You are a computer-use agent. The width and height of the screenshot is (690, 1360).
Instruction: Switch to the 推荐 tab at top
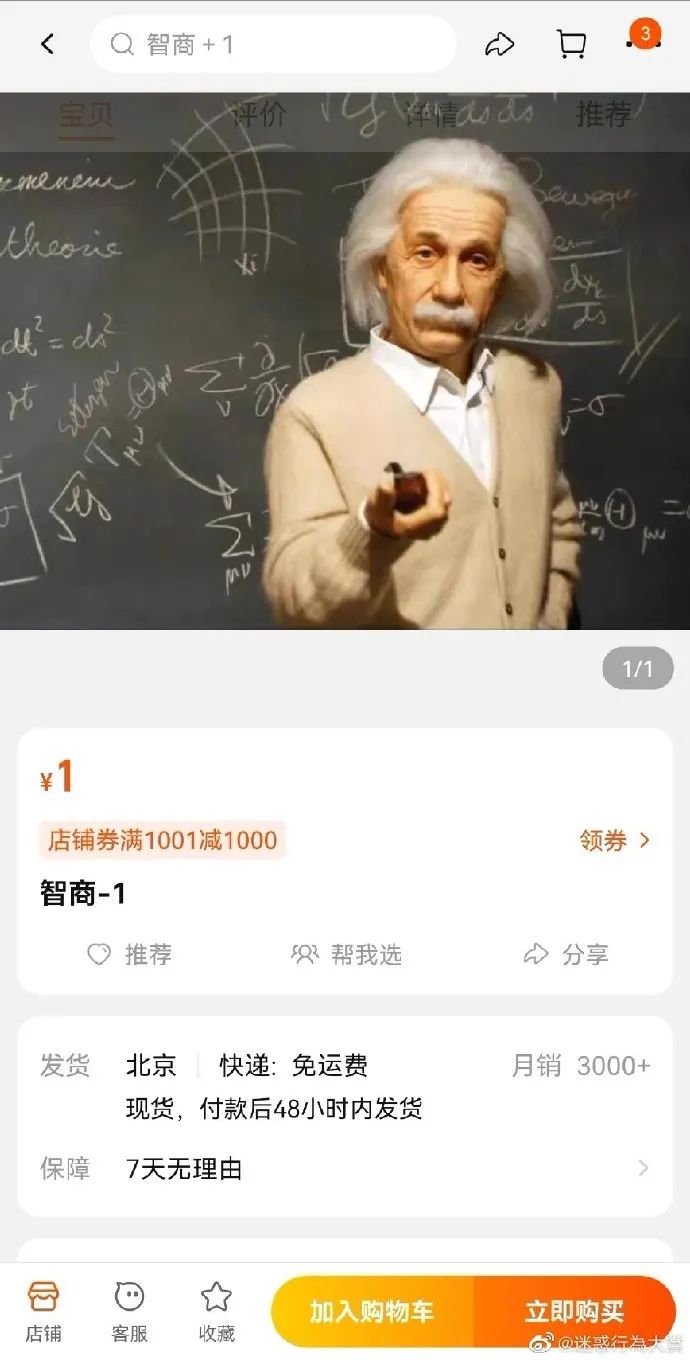coord(603,115)
